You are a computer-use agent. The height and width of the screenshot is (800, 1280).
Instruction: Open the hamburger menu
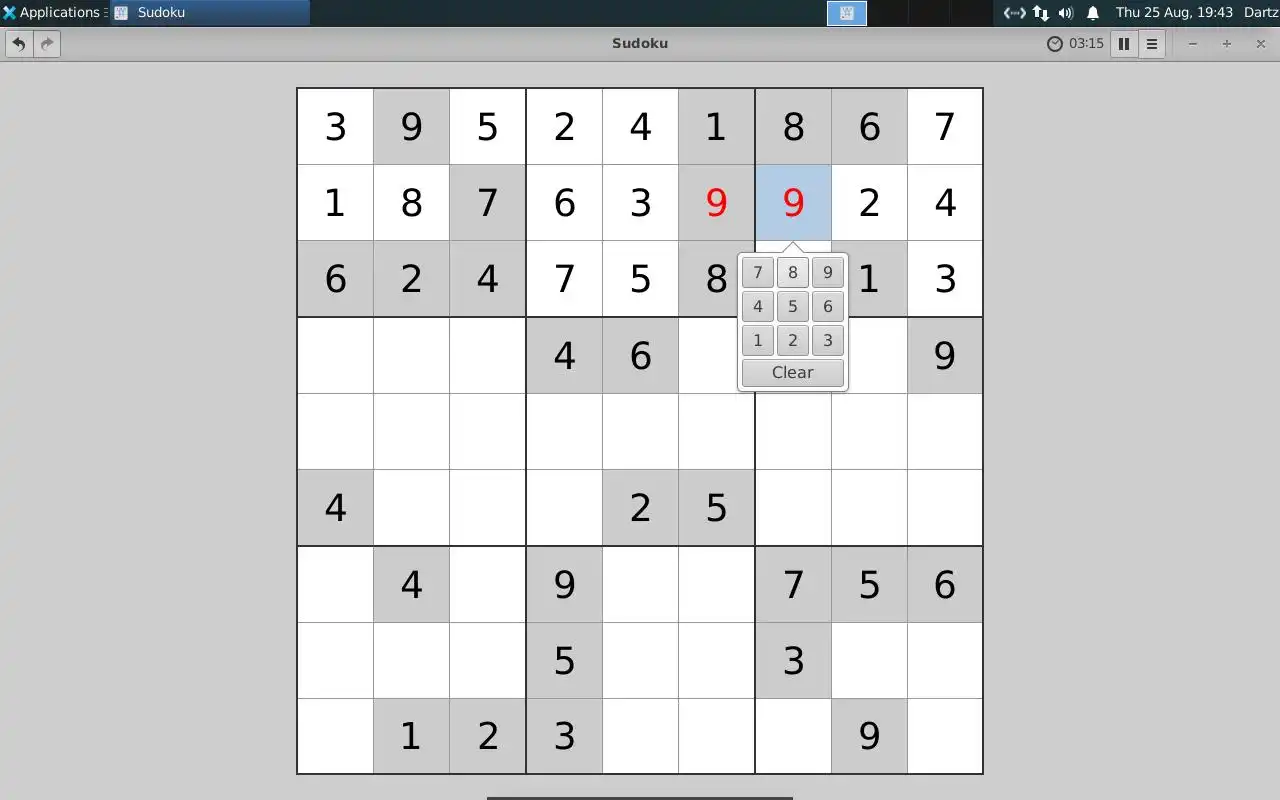pos(1152,44)
